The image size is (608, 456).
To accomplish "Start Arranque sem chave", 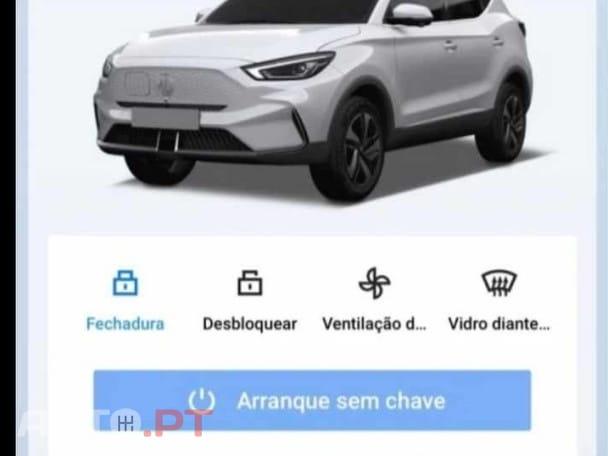I will 312,401.
